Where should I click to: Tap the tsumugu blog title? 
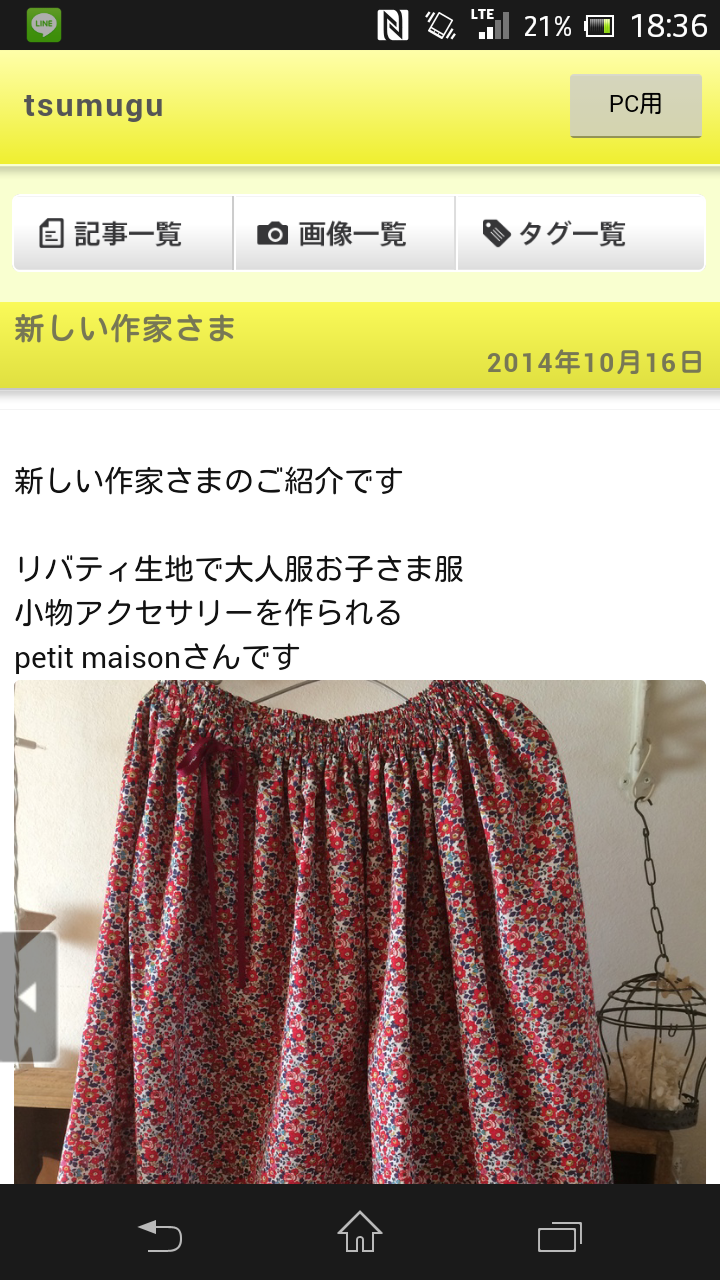pos(94,106)
